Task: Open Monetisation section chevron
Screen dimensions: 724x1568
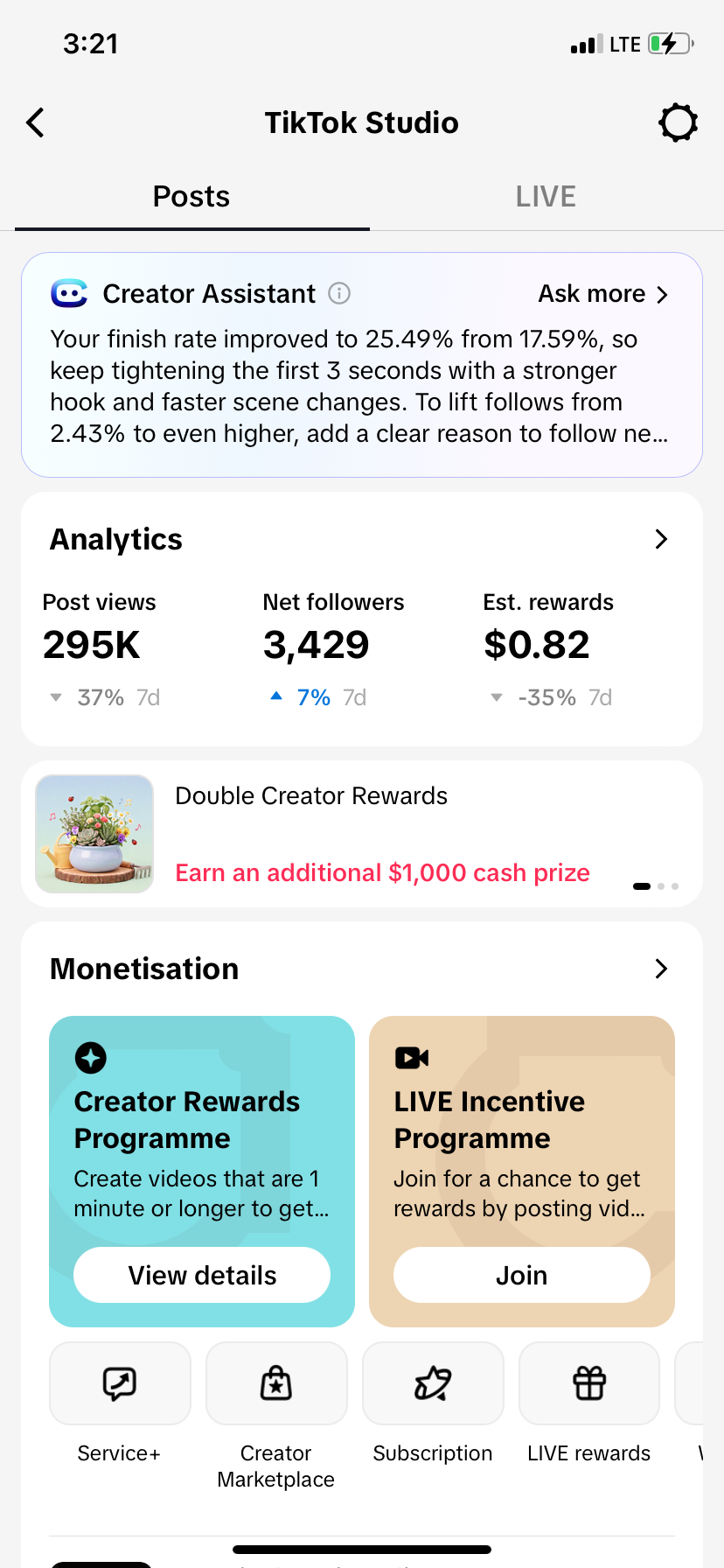Action: tap(661, 969)
